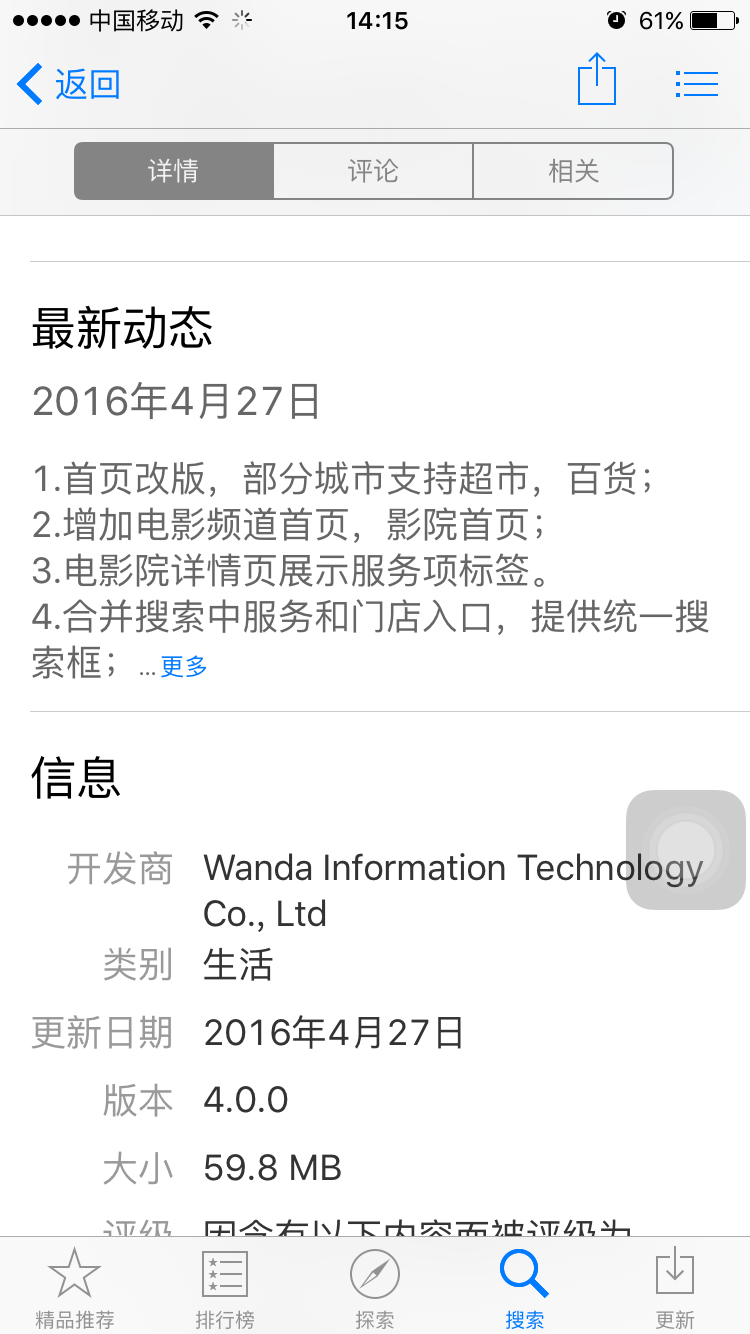Open the 精品推荐 tab
750x1334 pixels.
tap(75, 1288)
